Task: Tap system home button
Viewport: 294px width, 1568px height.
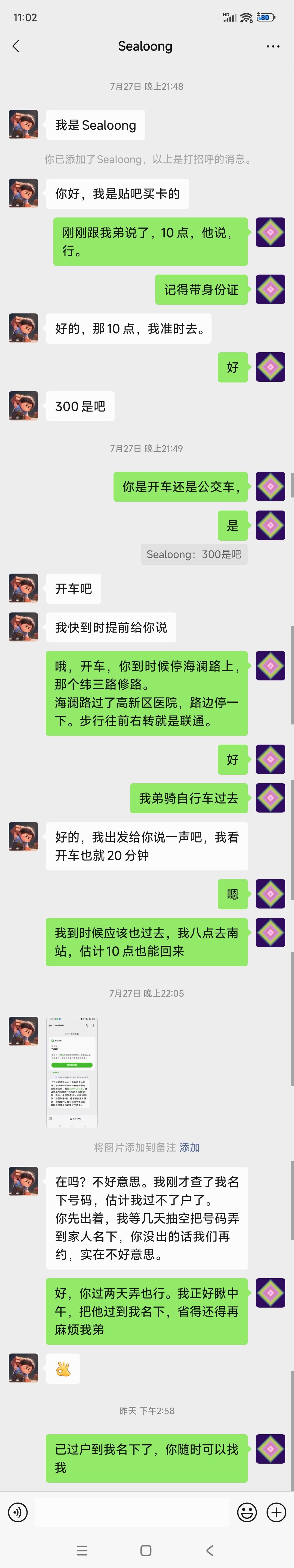Action: (146, 1550)
